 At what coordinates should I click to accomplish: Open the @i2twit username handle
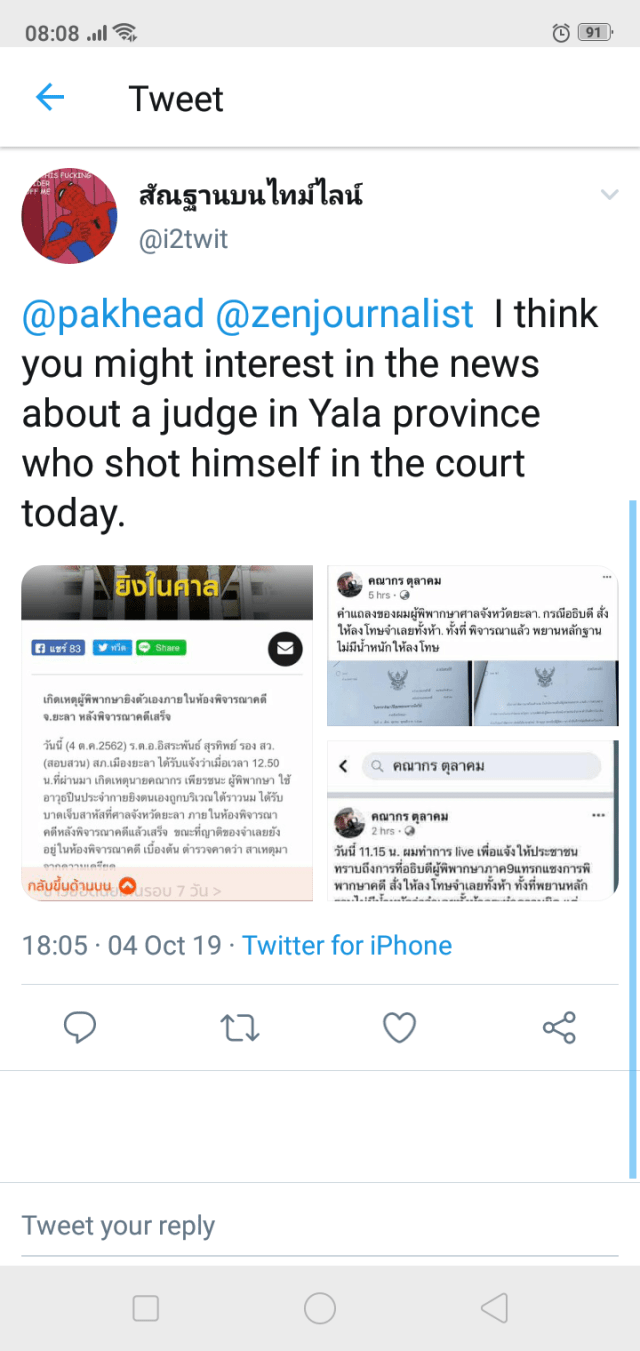pyautogui.click(x=183, y=239)
